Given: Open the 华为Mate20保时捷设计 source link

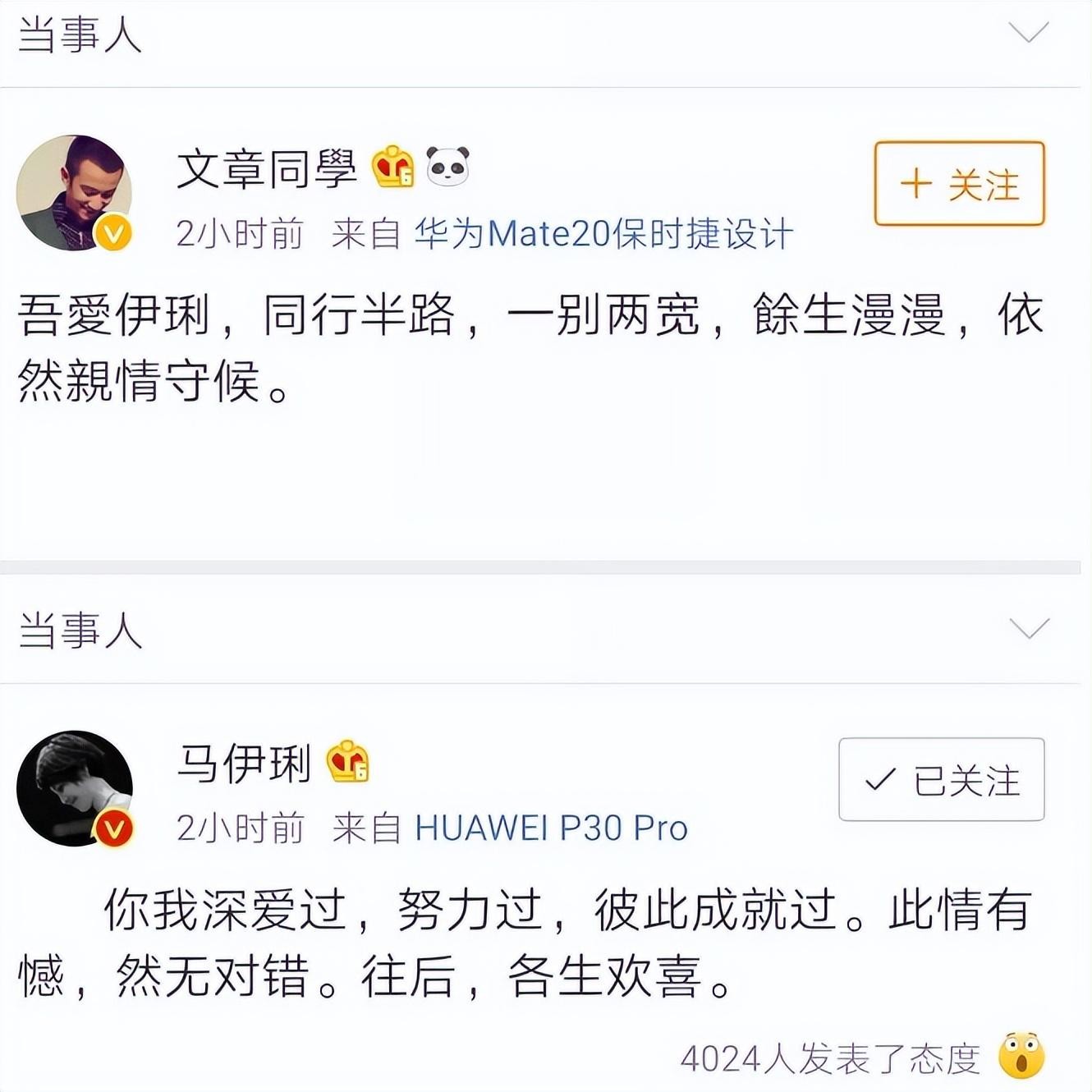Looking at the screenshot, I should (x=603, y=235).
